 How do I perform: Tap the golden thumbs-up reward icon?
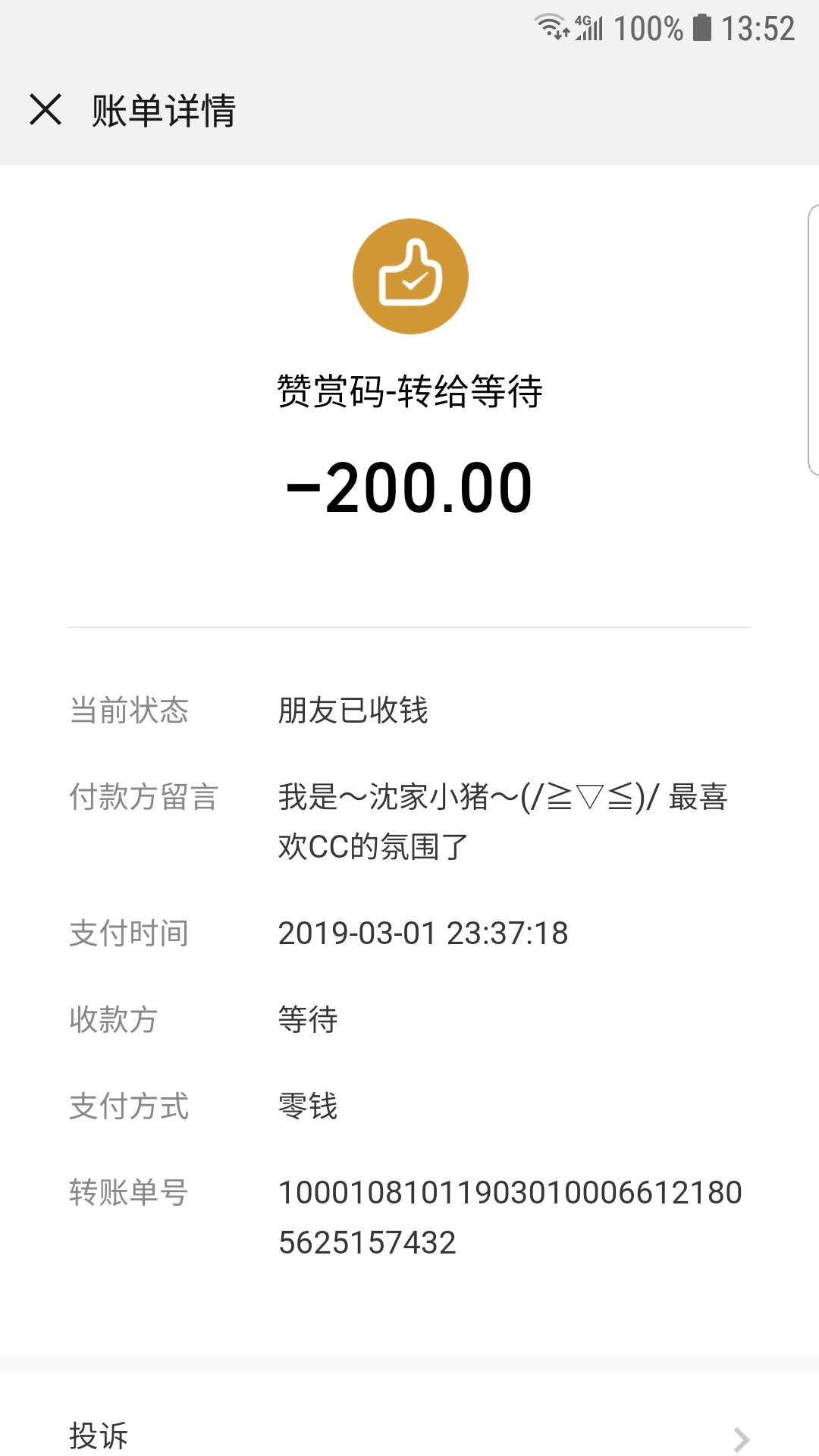pos(409,275)
